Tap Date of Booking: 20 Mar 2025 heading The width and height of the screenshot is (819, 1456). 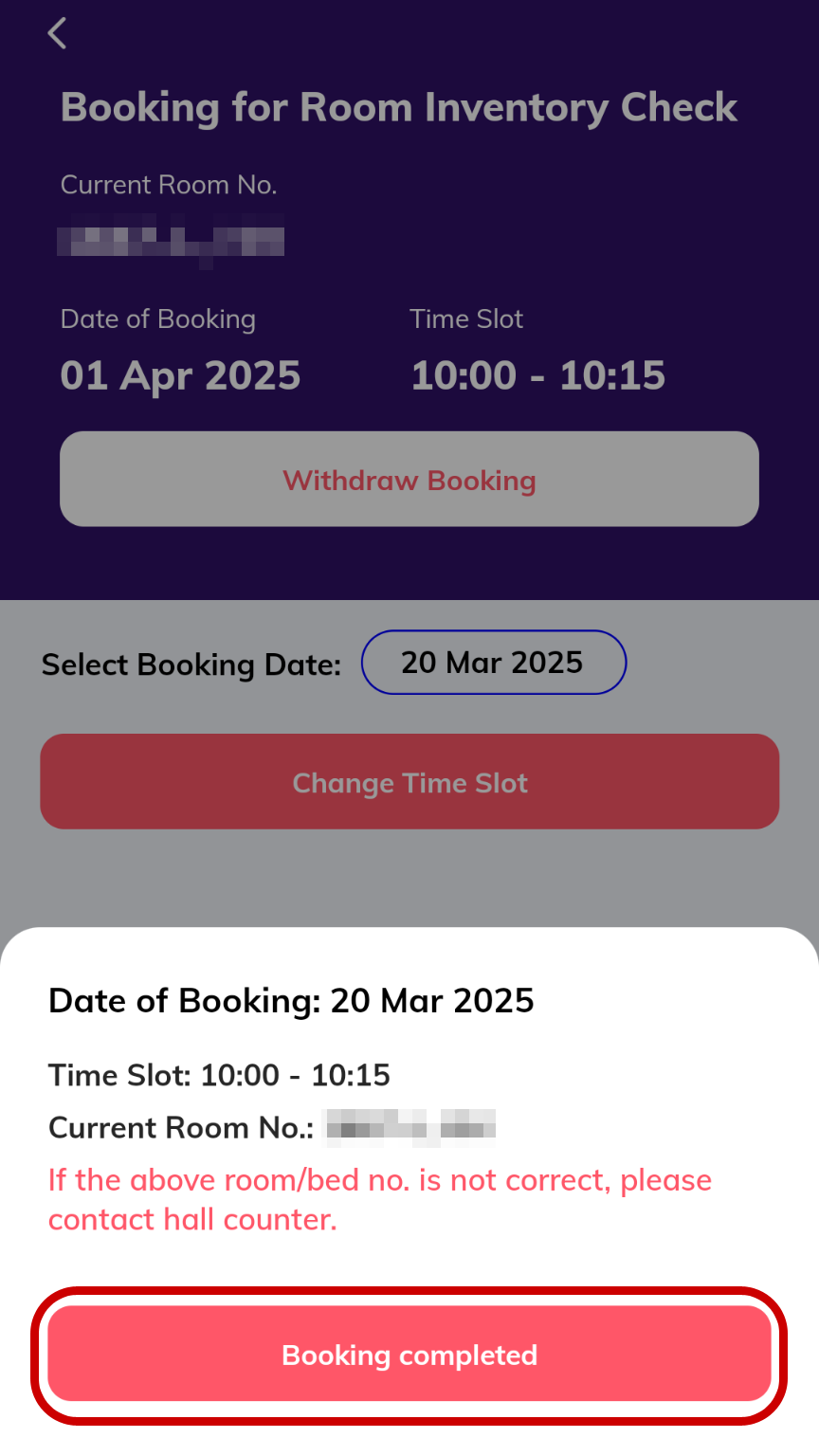click(x=291, y=1000)
